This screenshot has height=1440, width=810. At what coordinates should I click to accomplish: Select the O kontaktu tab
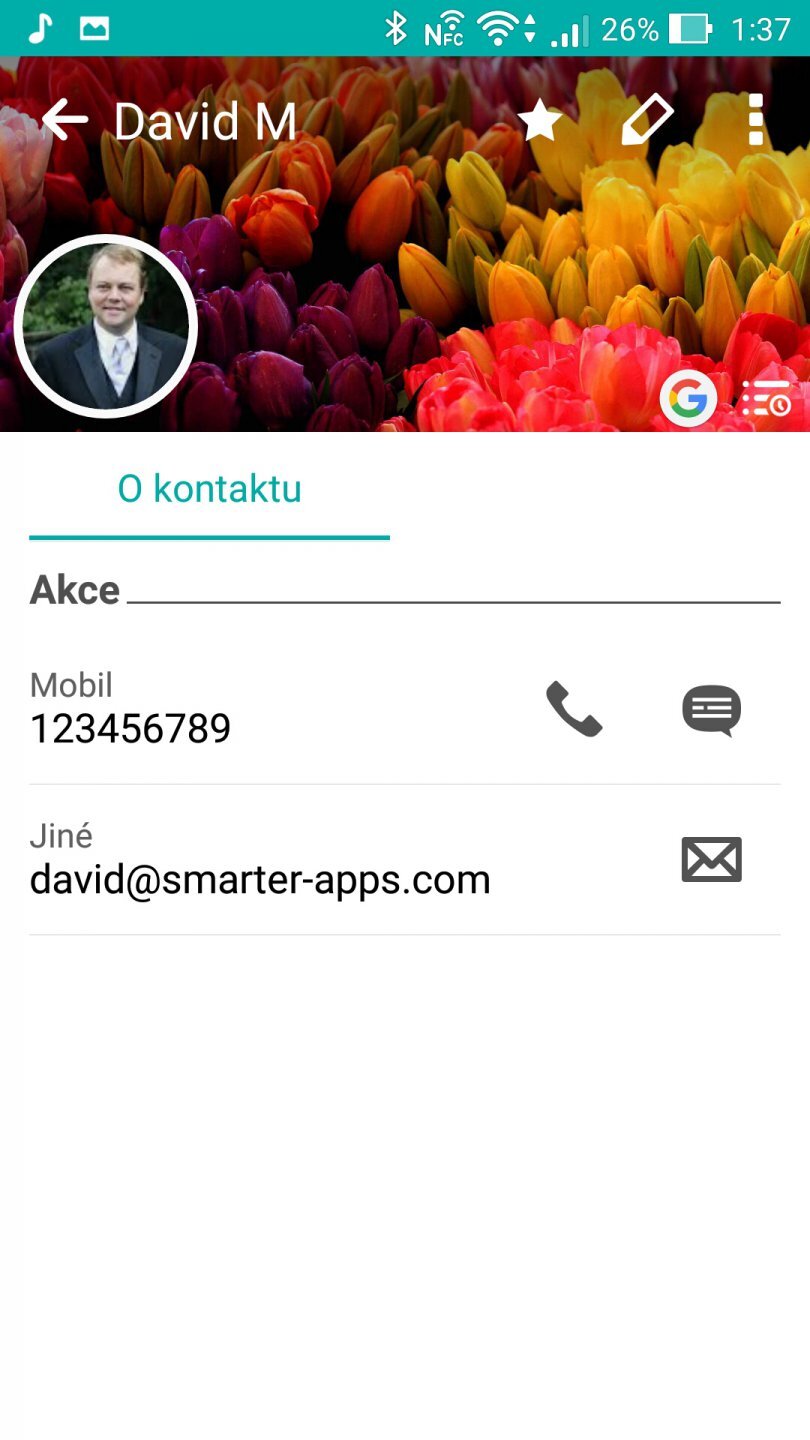click(209, 490)
